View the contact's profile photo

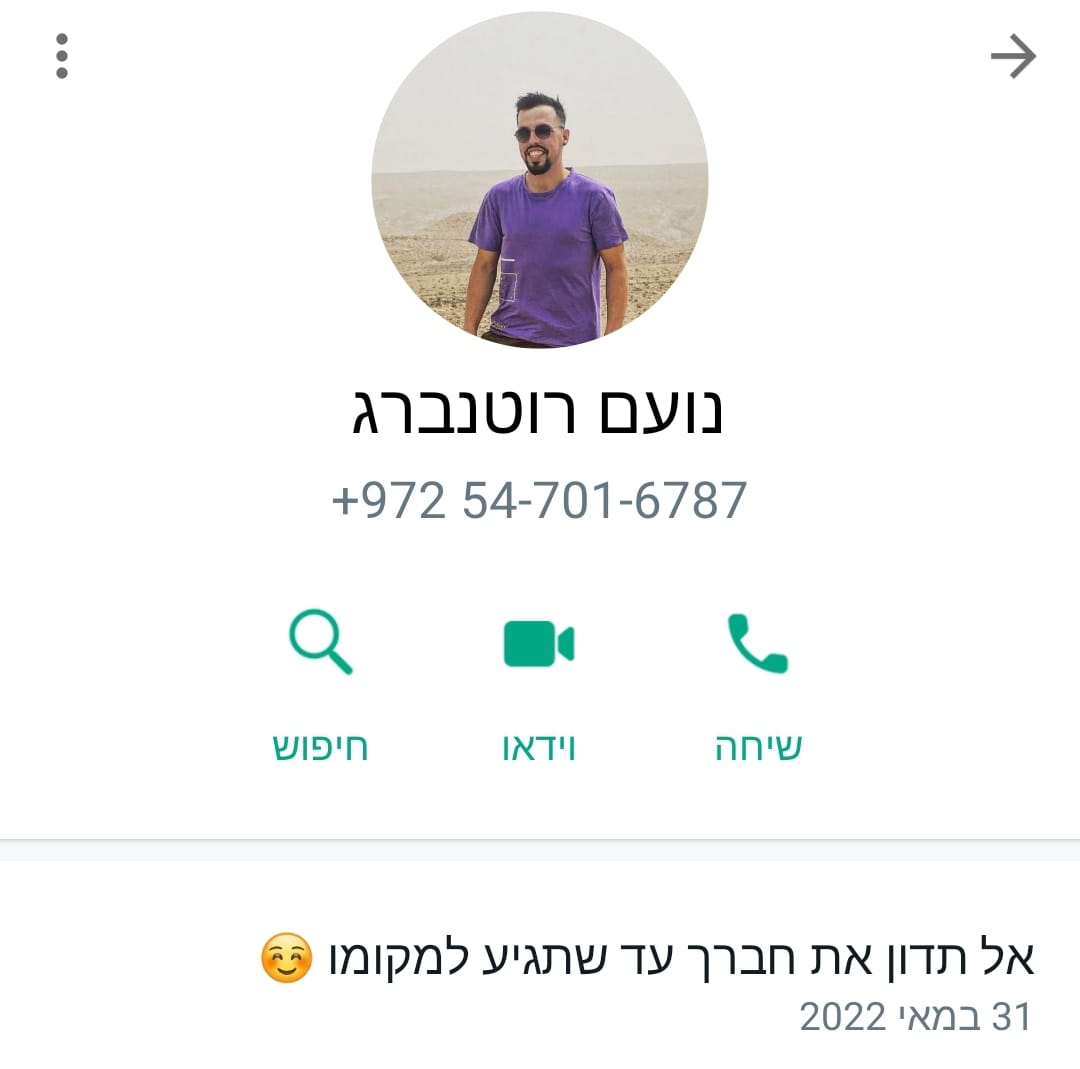coord(540,180)
